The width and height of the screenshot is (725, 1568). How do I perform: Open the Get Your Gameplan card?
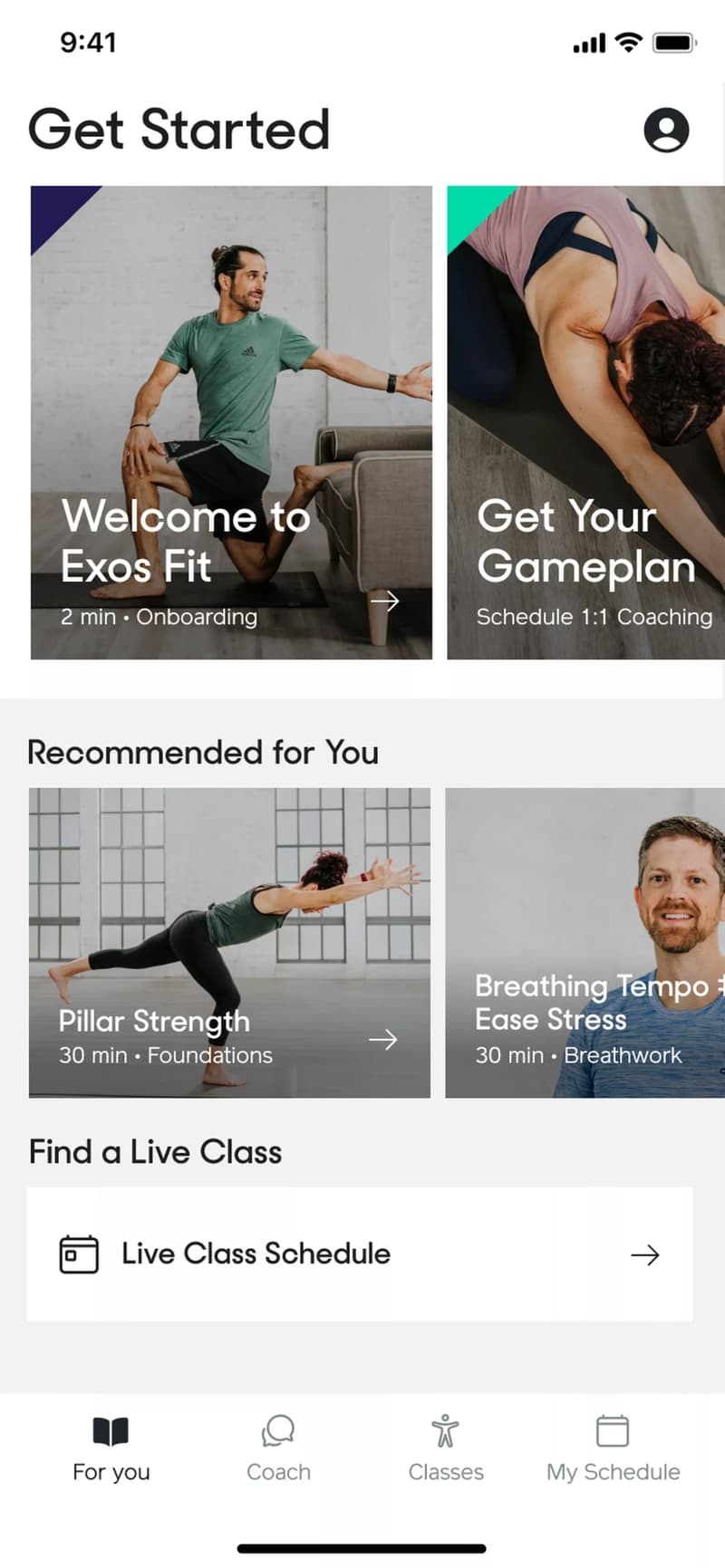pos(585,422)
